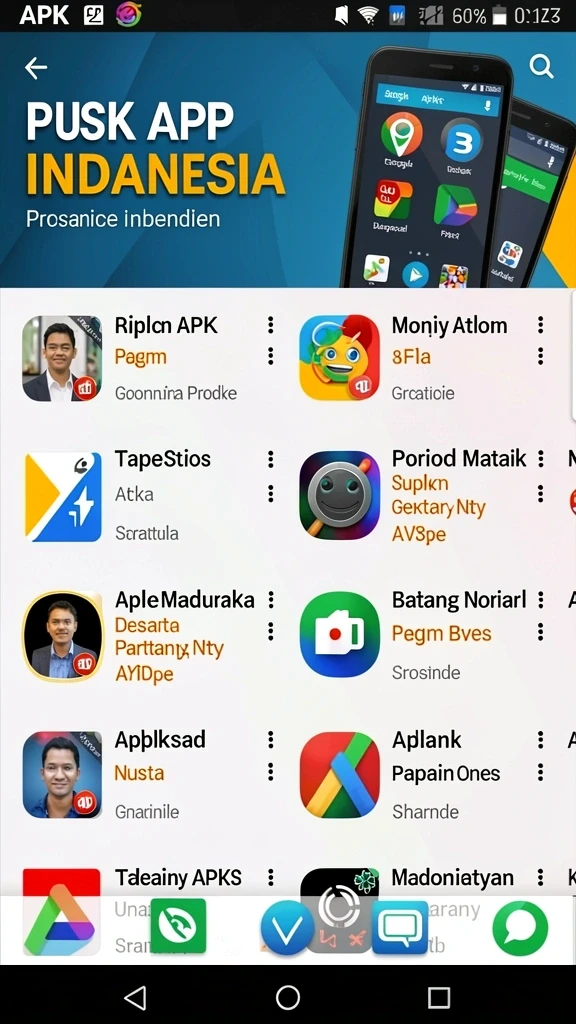Open overflow menu for Aplank
Screen dimensions: 576x1024
click(x=541, y=739)
